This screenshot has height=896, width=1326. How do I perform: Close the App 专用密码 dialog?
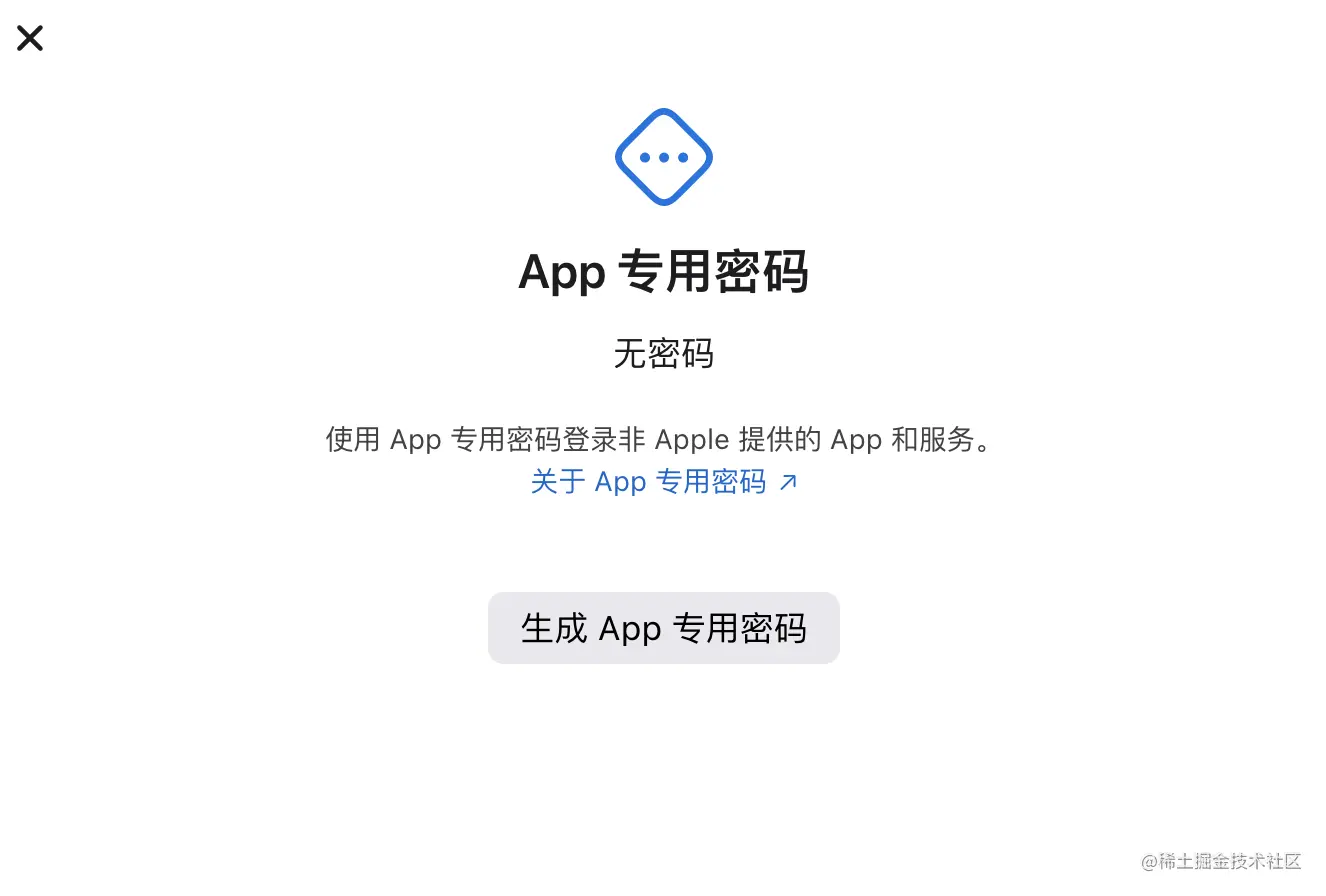(x=30, y=38)
